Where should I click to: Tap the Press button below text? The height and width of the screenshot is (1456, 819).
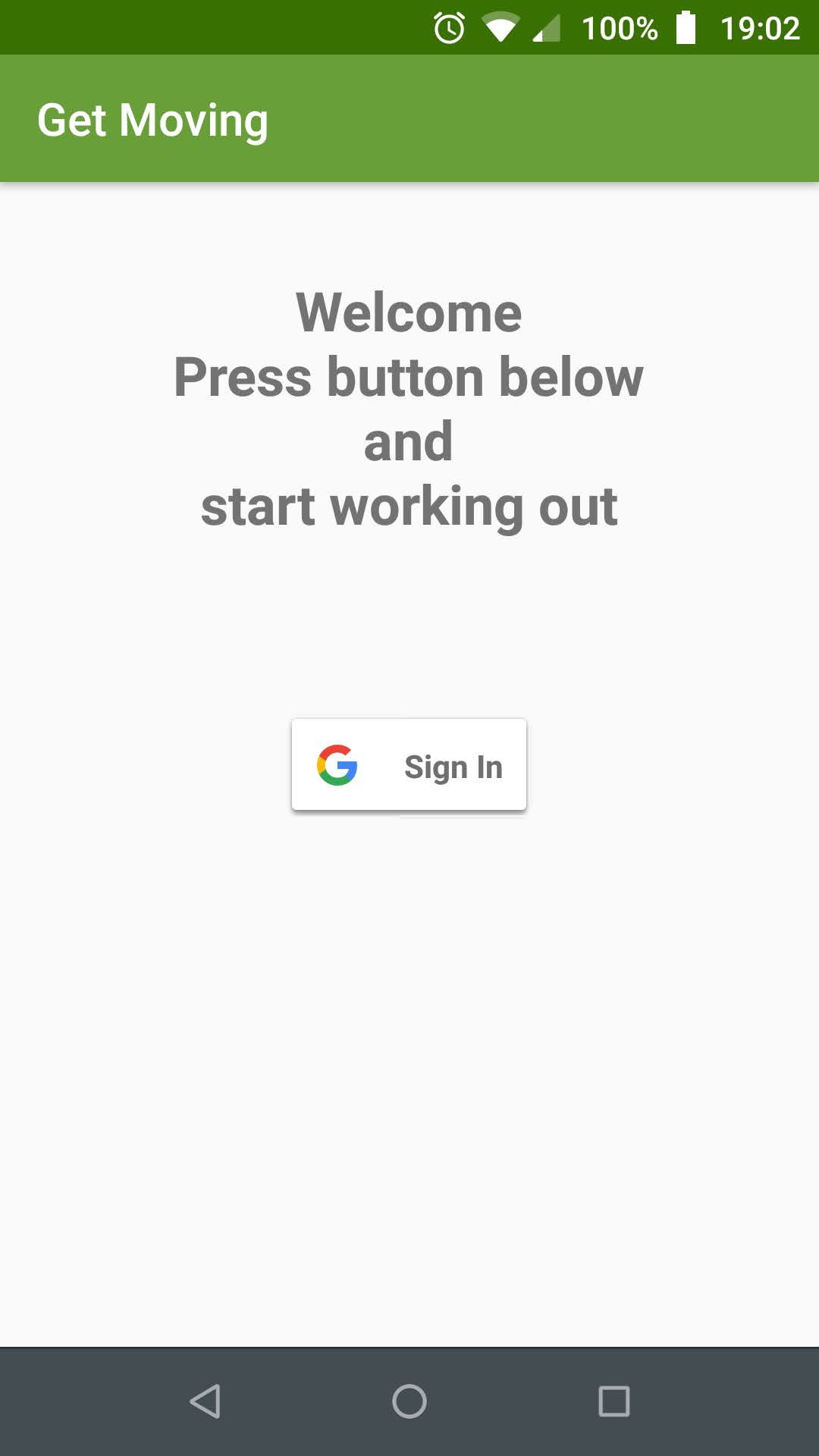coord(408,376)
